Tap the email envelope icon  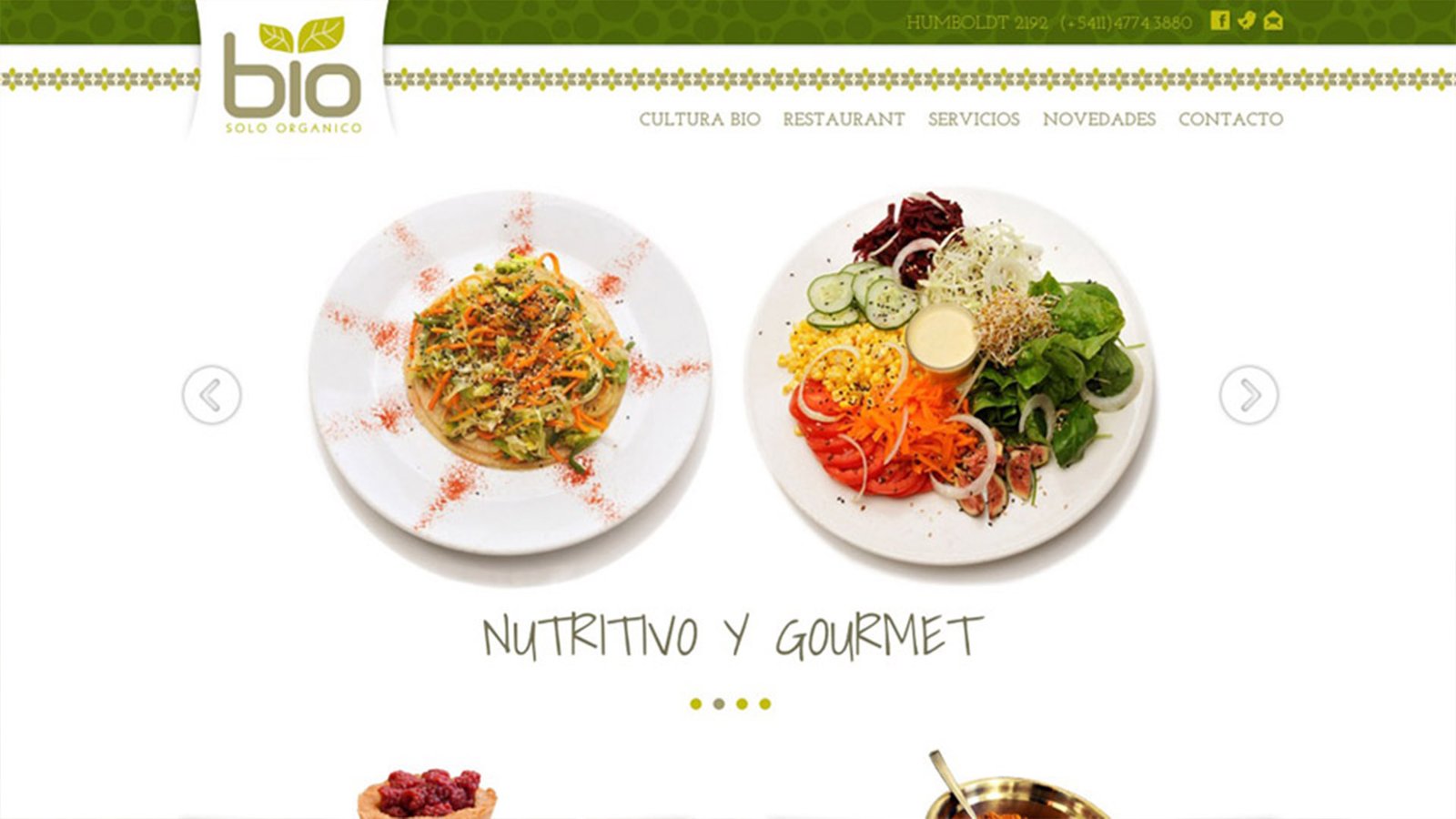[1273, 20]
